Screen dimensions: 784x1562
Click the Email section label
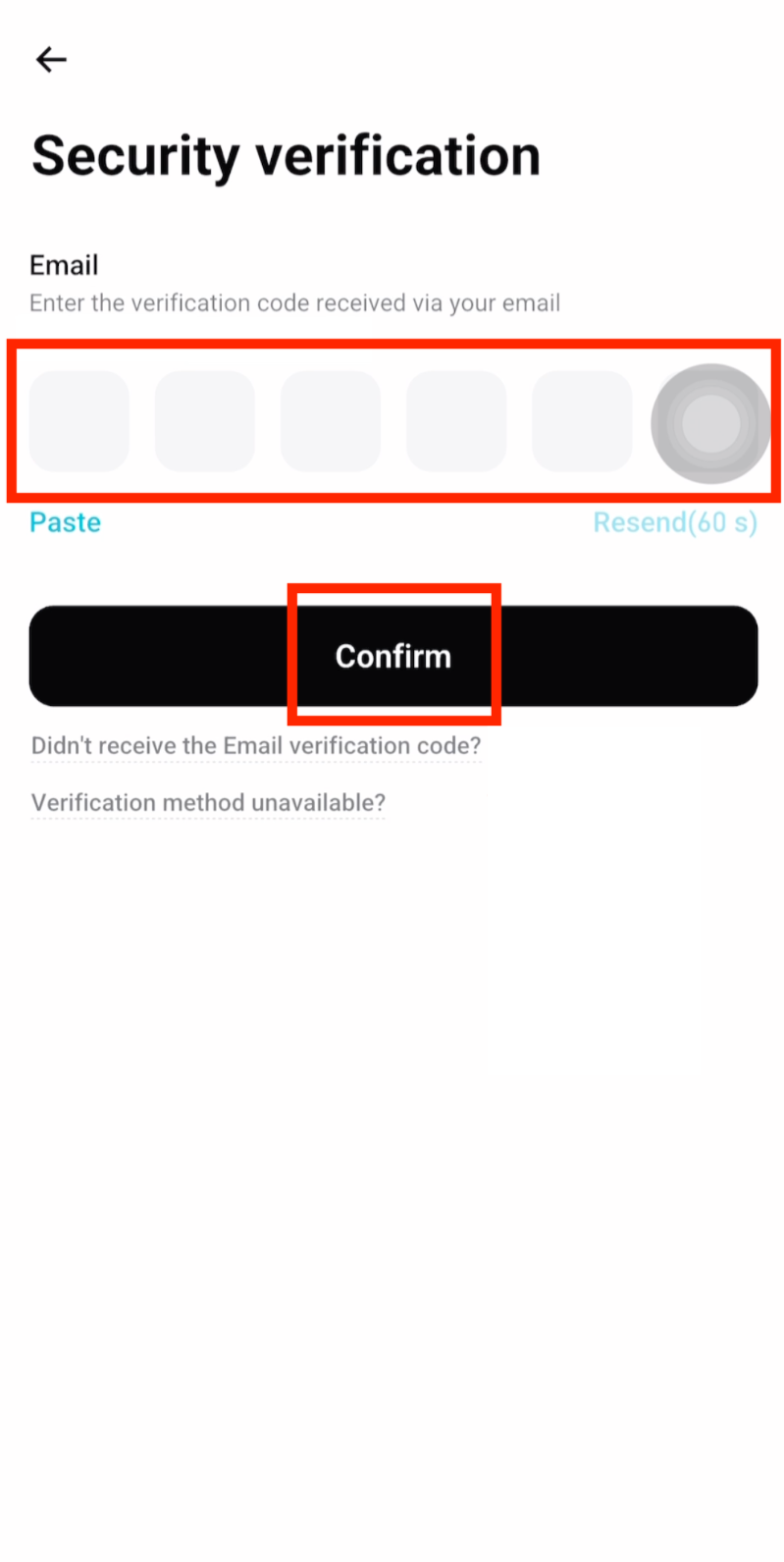pos(64,264)
